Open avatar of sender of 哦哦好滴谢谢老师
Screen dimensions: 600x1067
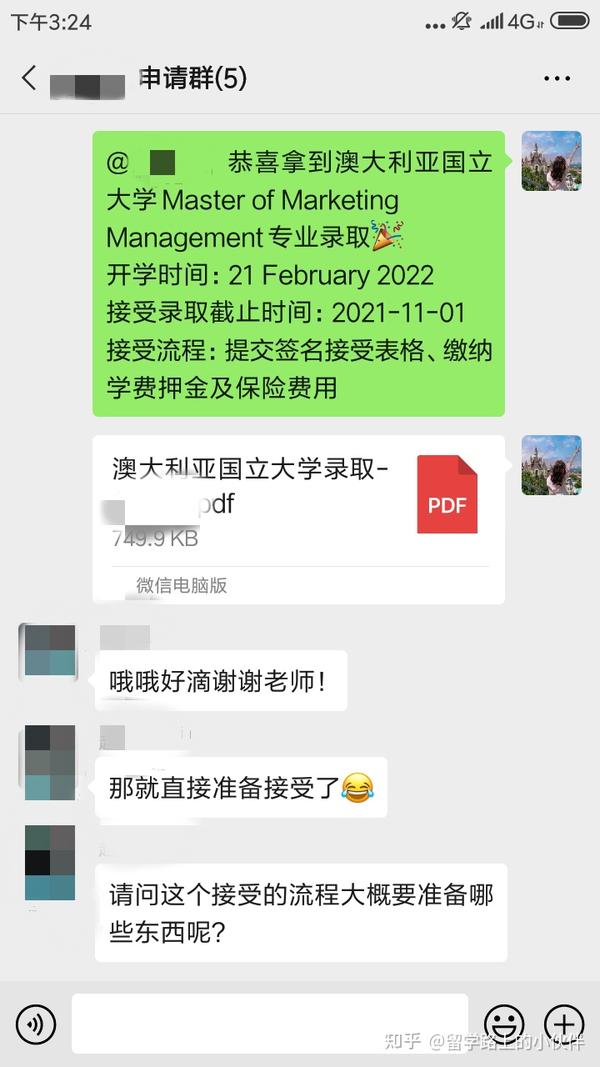click(48, 652)
